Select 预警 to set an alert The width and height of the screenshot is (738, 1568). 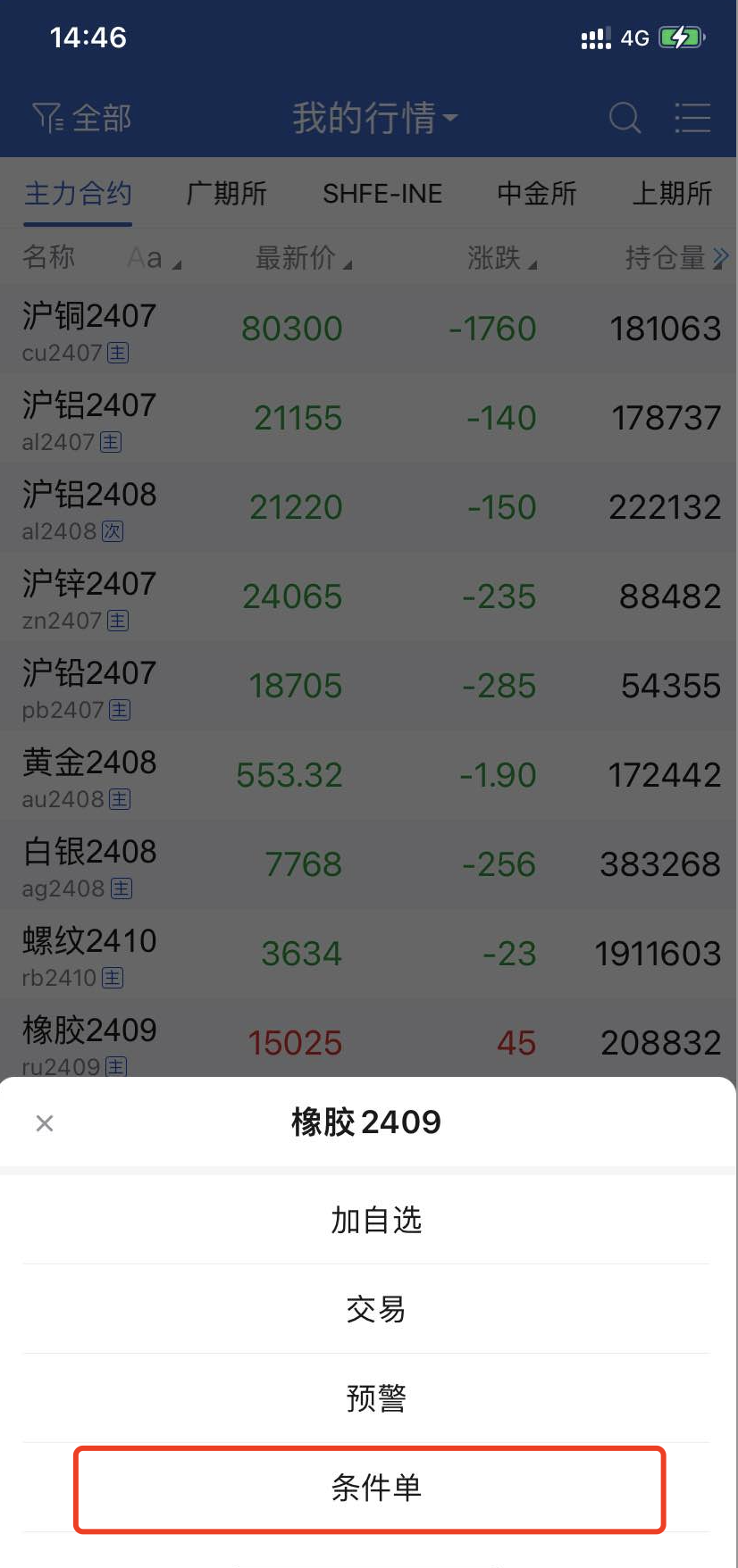click(375, 1398)
